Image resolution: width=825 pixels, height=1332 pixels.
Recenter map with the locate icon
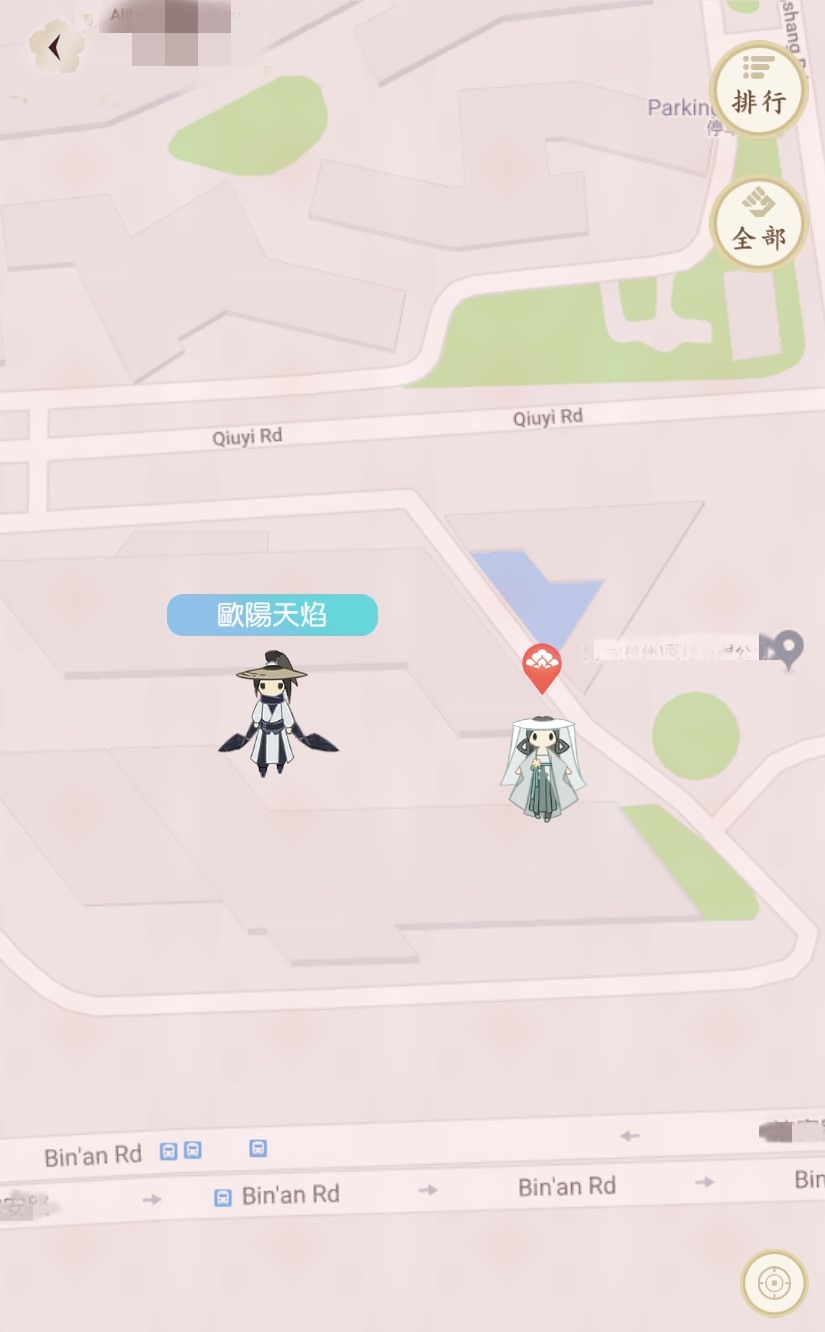[774, 1282]
